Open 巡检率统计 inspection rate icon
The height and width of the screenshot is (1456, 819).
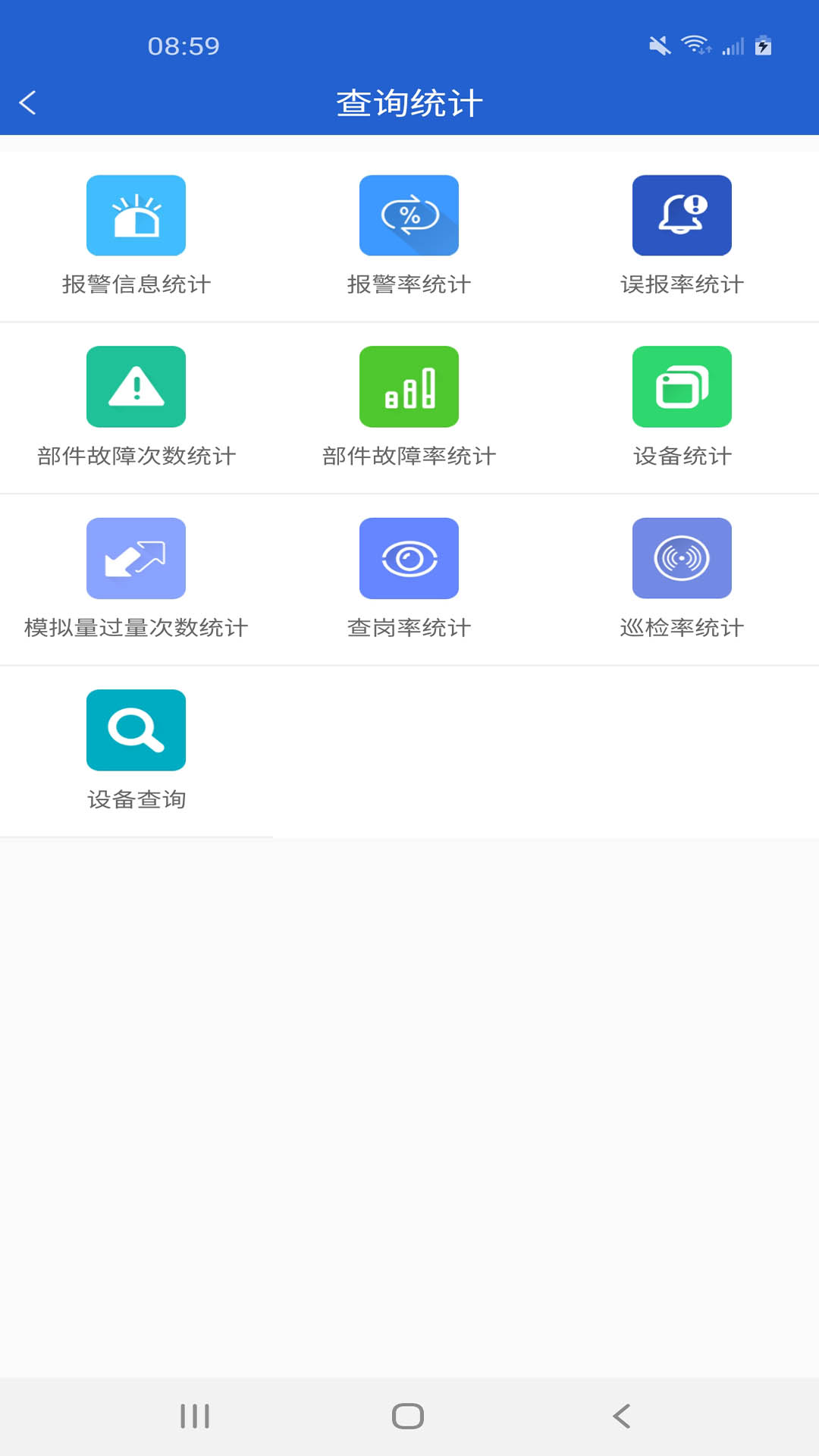(x=681, y=558)
